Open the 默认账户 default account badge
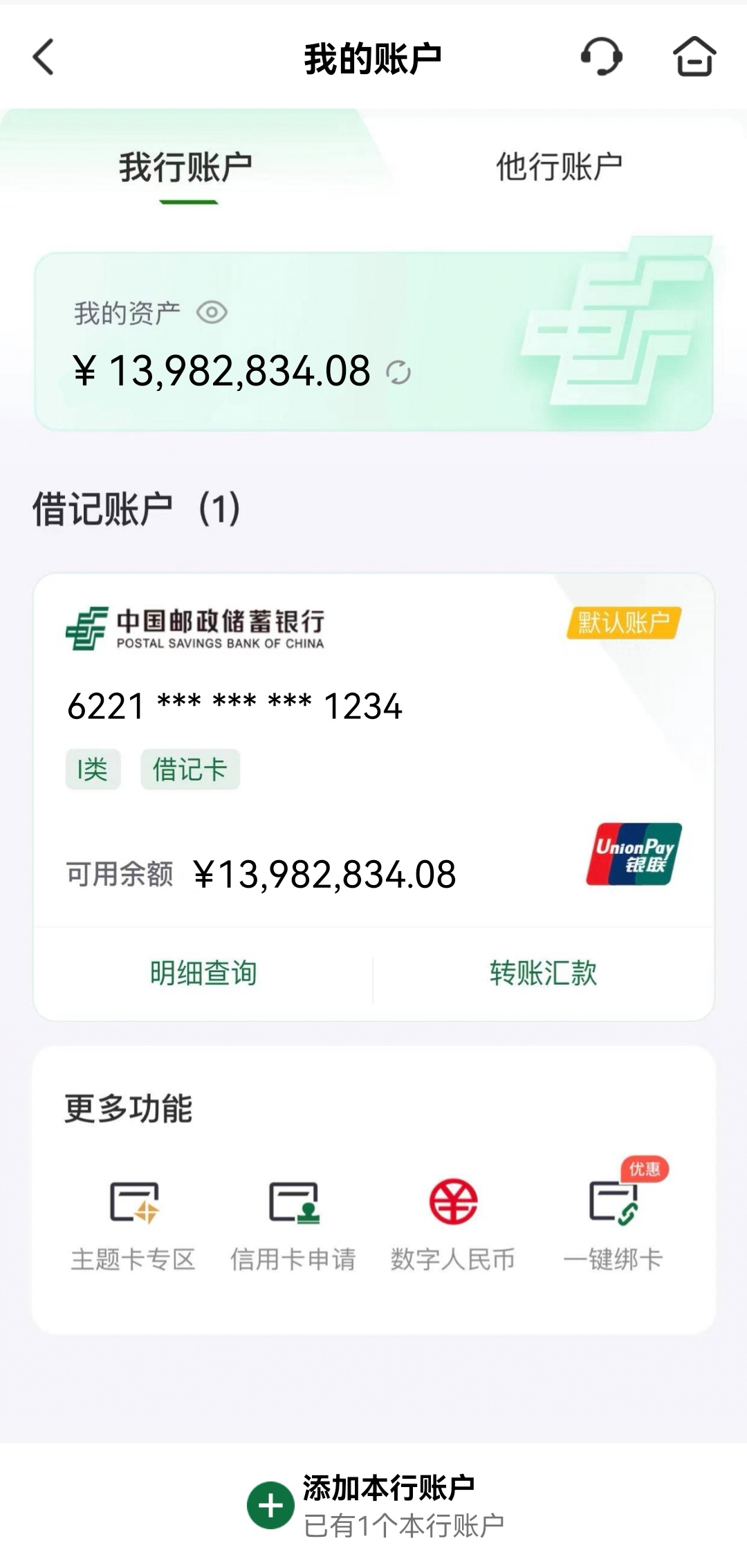 tap(623, 623)
